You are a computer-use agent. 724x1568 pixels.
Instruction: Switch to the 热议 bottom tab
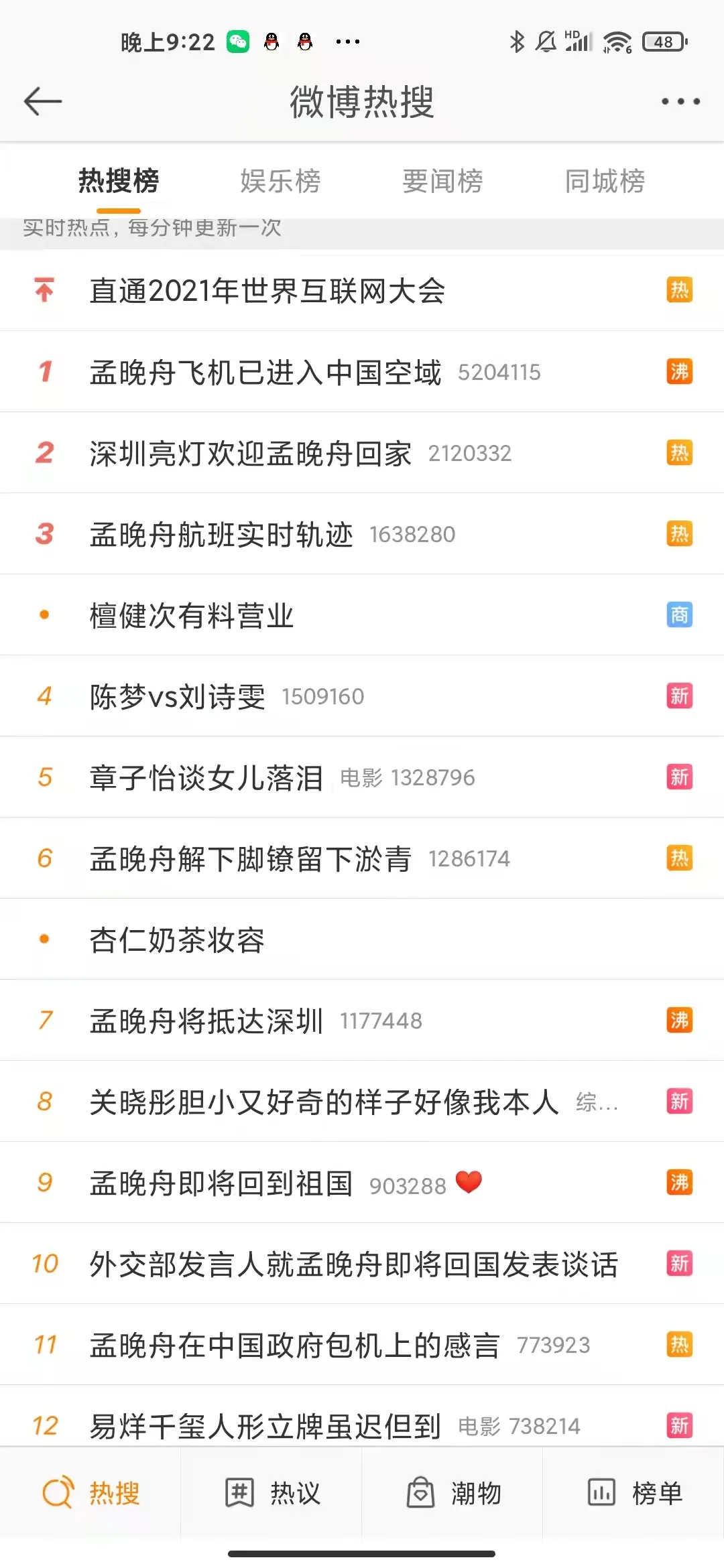coord(272,1493)
